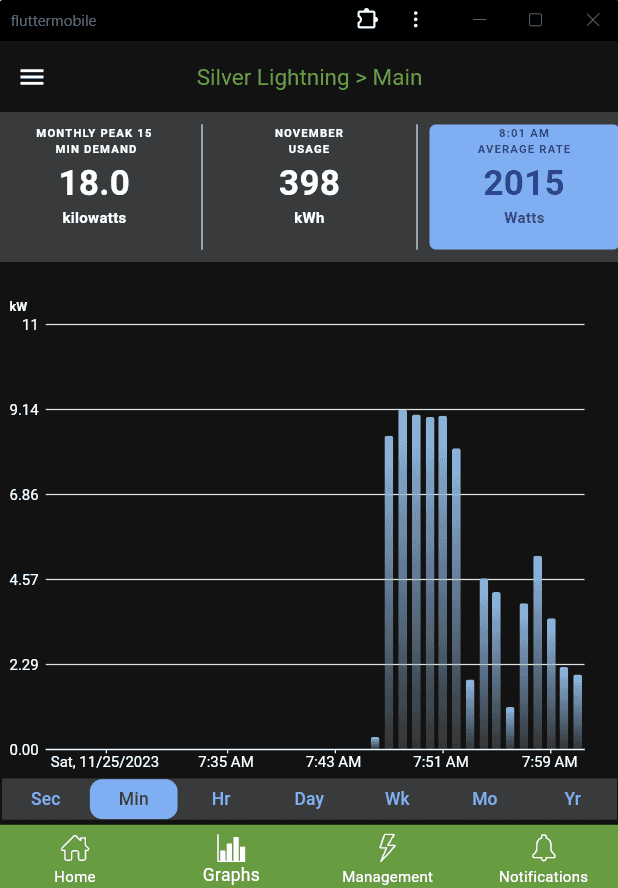This screenshot has width=618, height=888.
Task: Select the Min time range
Action: 134,799
